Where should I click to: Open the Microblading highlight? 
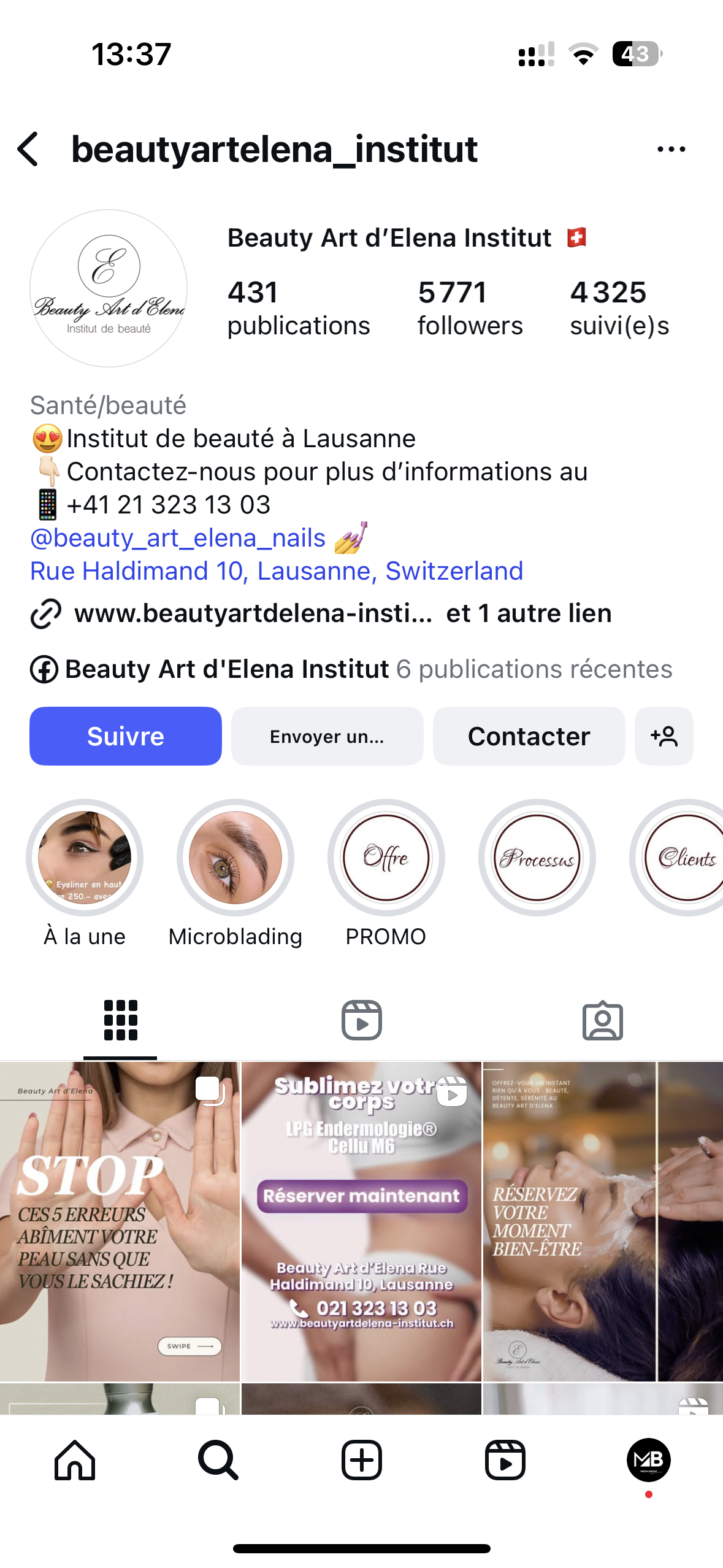click(x=235, y=858)
